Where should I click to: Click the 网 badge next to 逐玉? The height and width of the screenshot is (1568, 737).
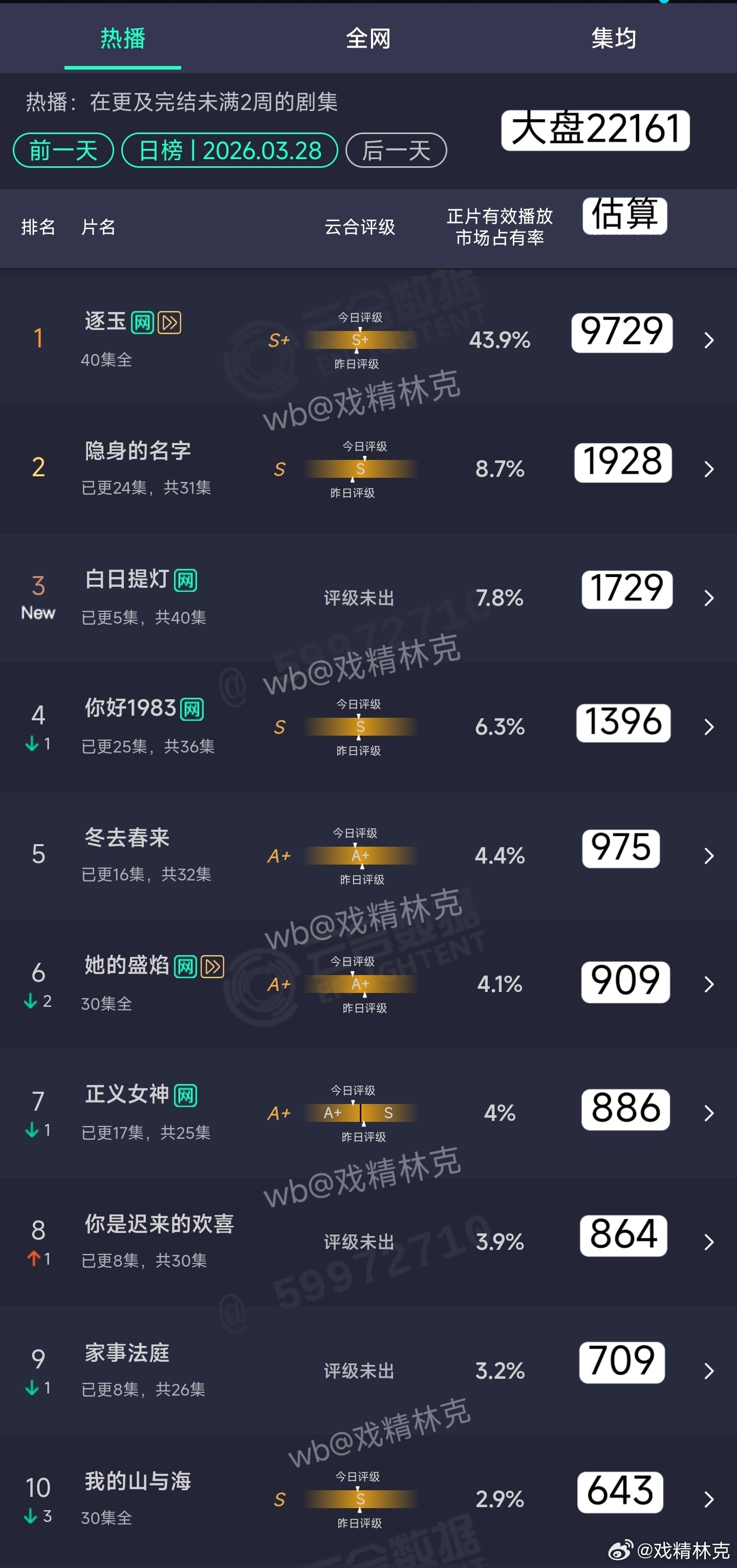pyautogui.click(x=142, y=323)
